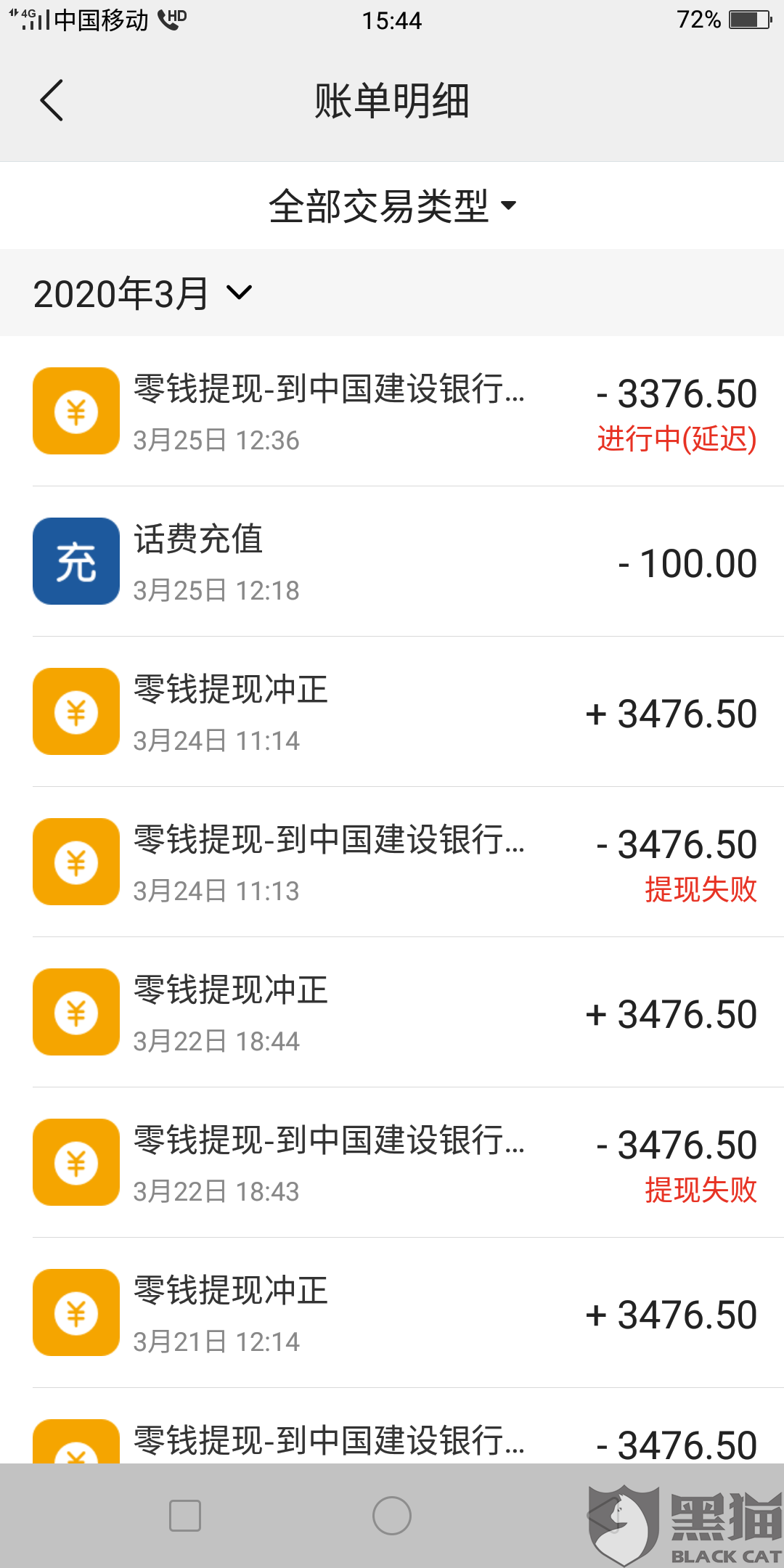Open failed withdrawal from 3月22日 18:43

pos(392,1163)
